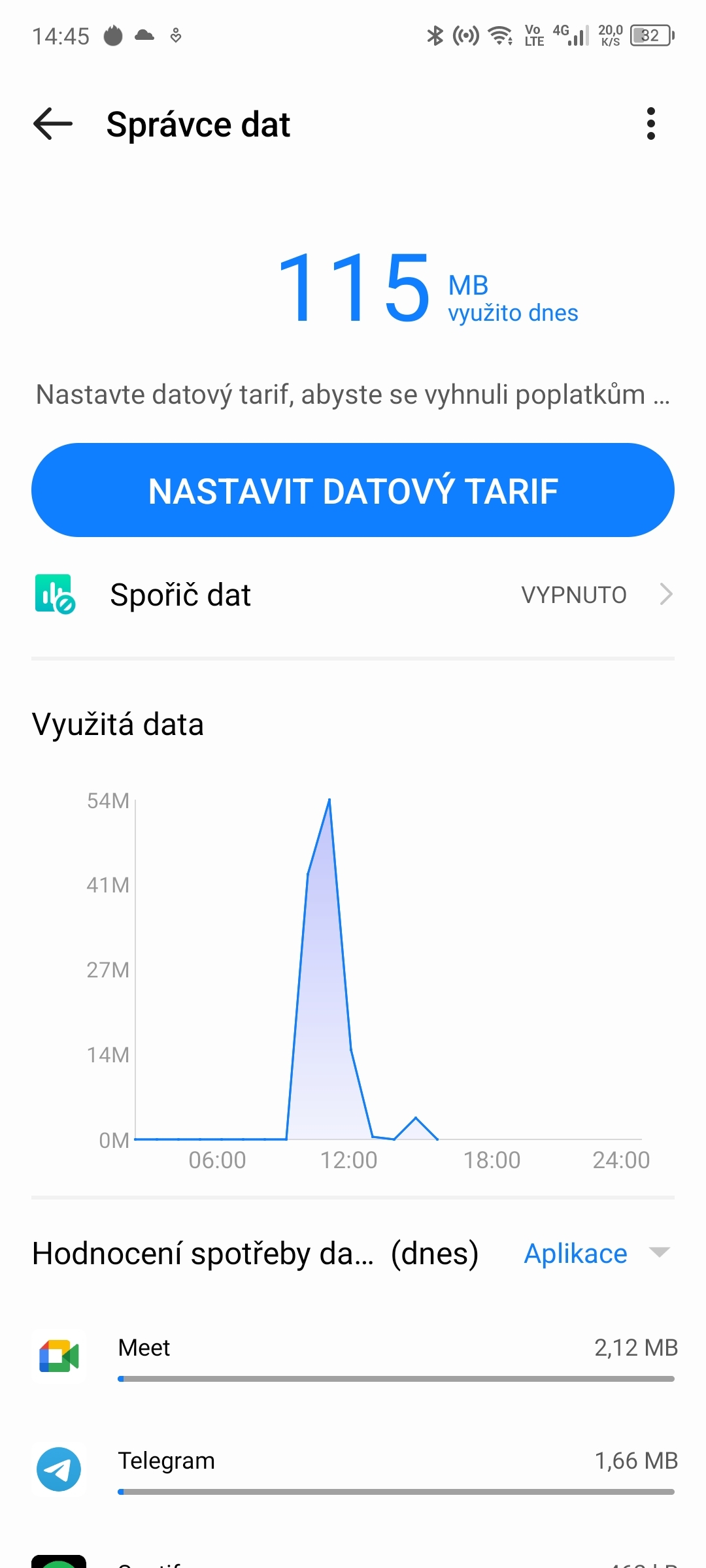Open Hodnocení spotřeby dat (dnes) section

255,1252
